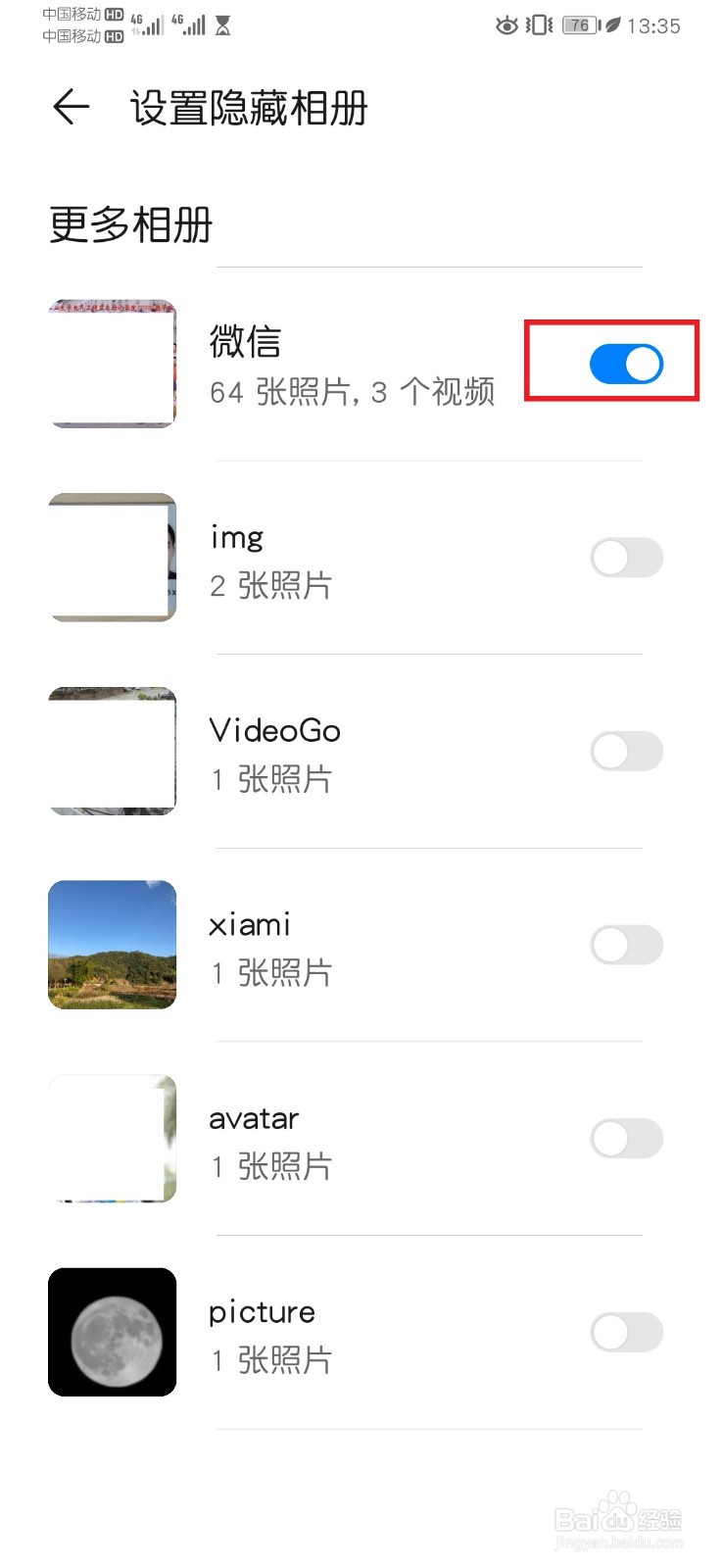This screenshot has width=723, height=1568.
Task: Toggle the VideoGo album switch on
Action: tap(626, 752)
